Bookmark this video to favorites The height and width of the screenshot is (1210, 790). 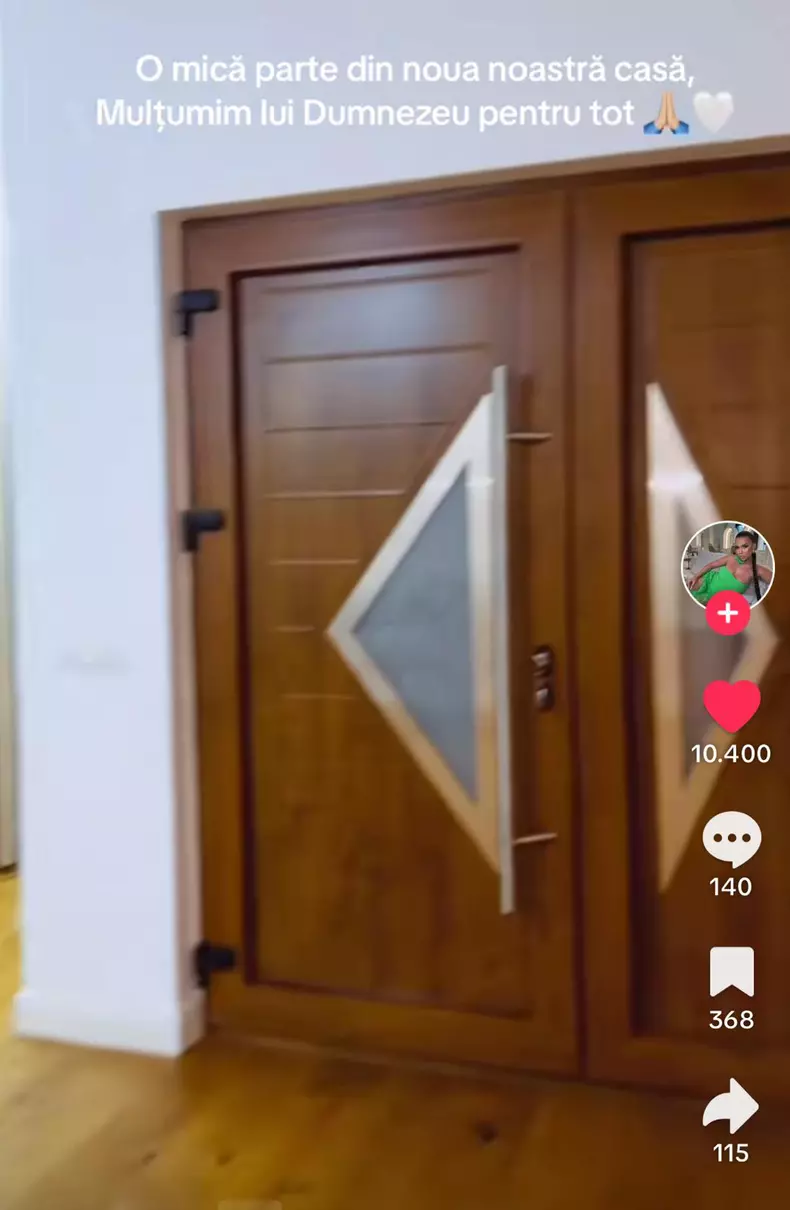(x=731, y=972)
